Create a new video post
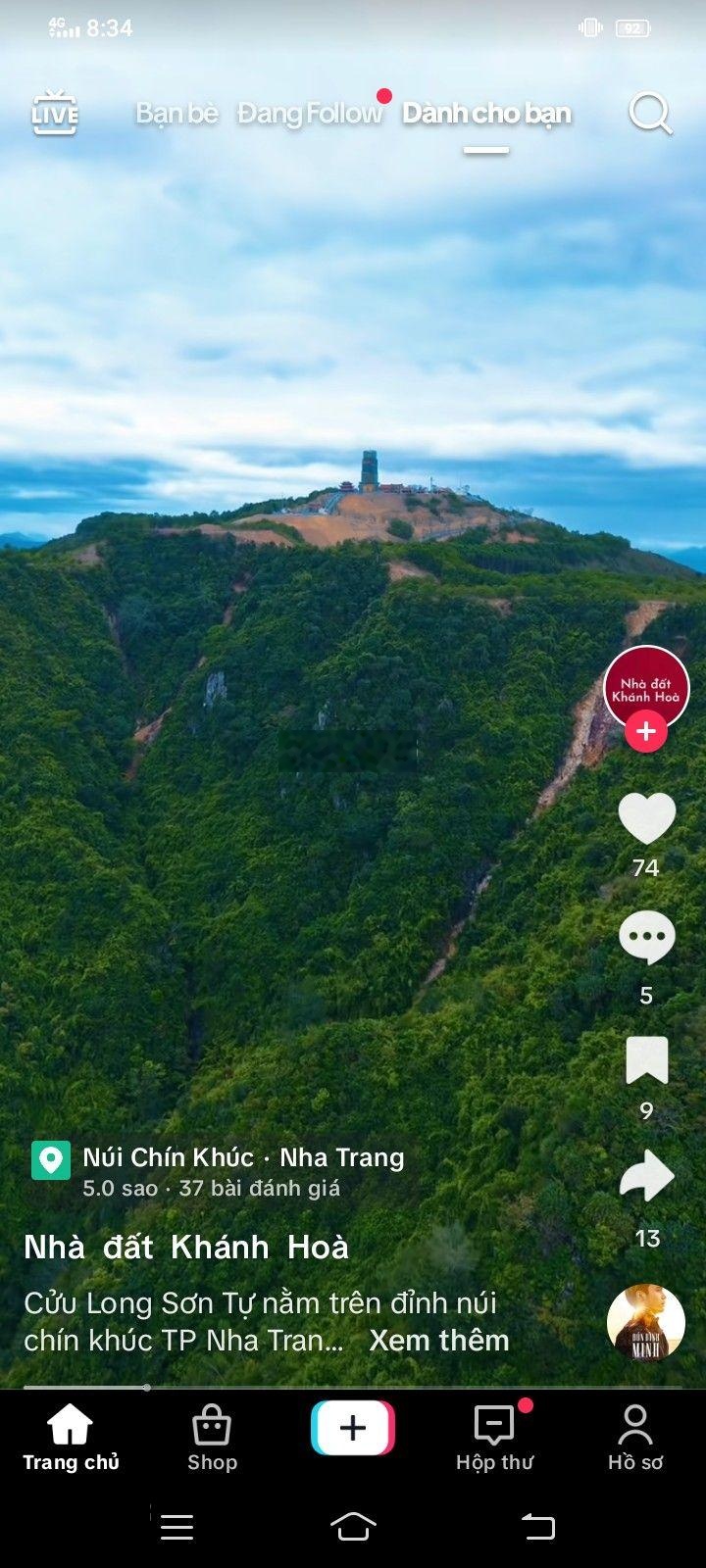 tap(353, 1428)
